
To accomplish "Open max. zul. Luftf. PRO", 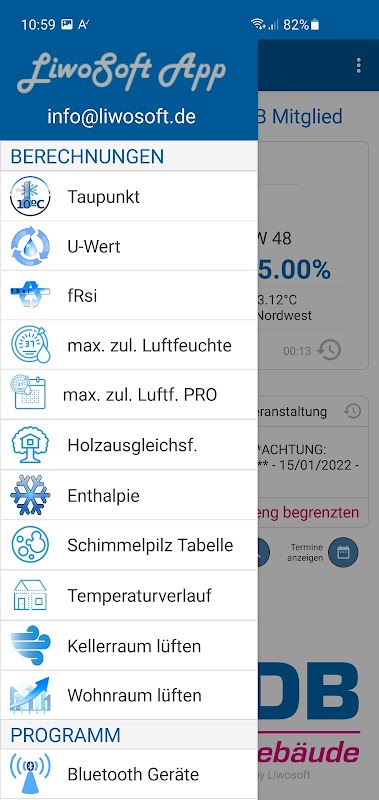I will coord(129,395).
